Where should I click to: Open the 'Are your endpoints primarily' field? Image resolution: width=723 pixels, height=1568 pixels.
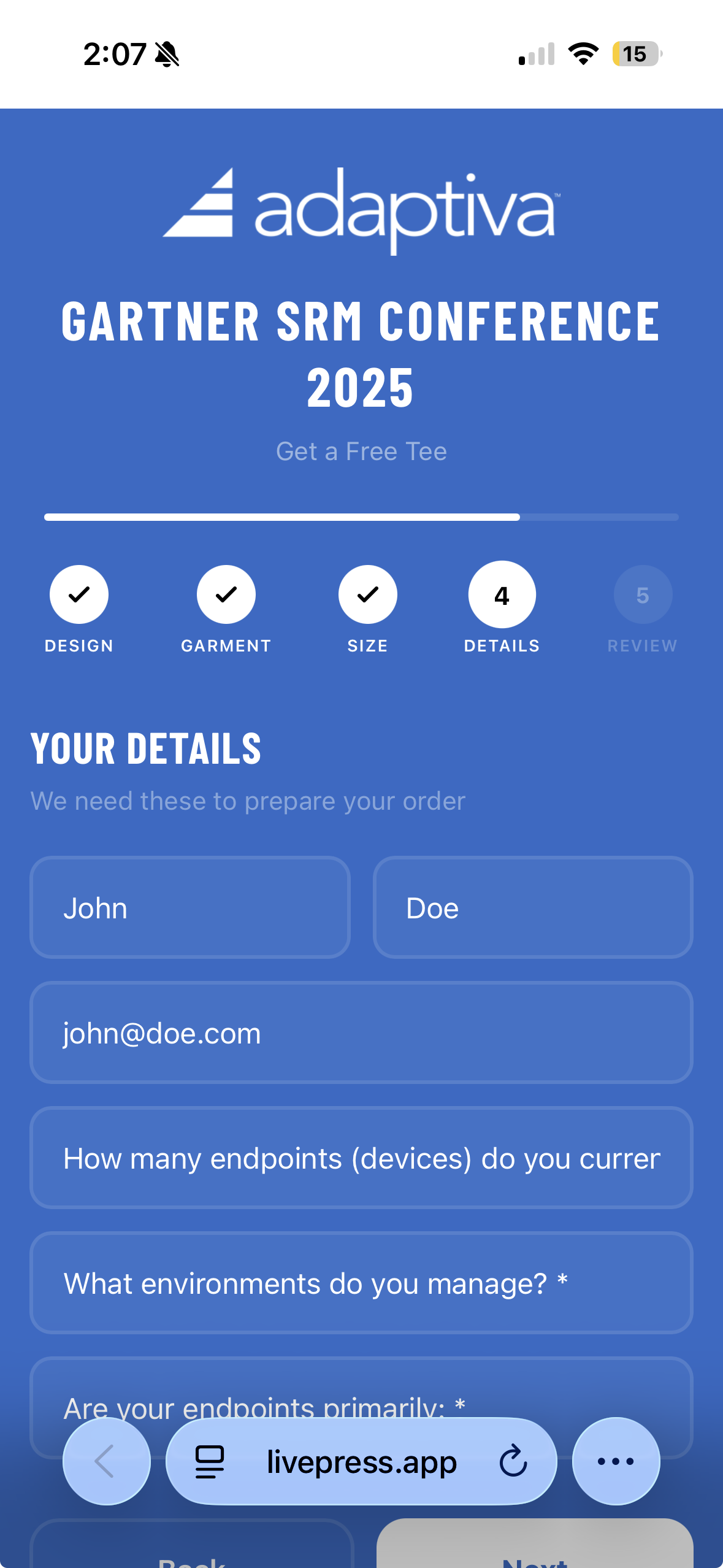361,1393
